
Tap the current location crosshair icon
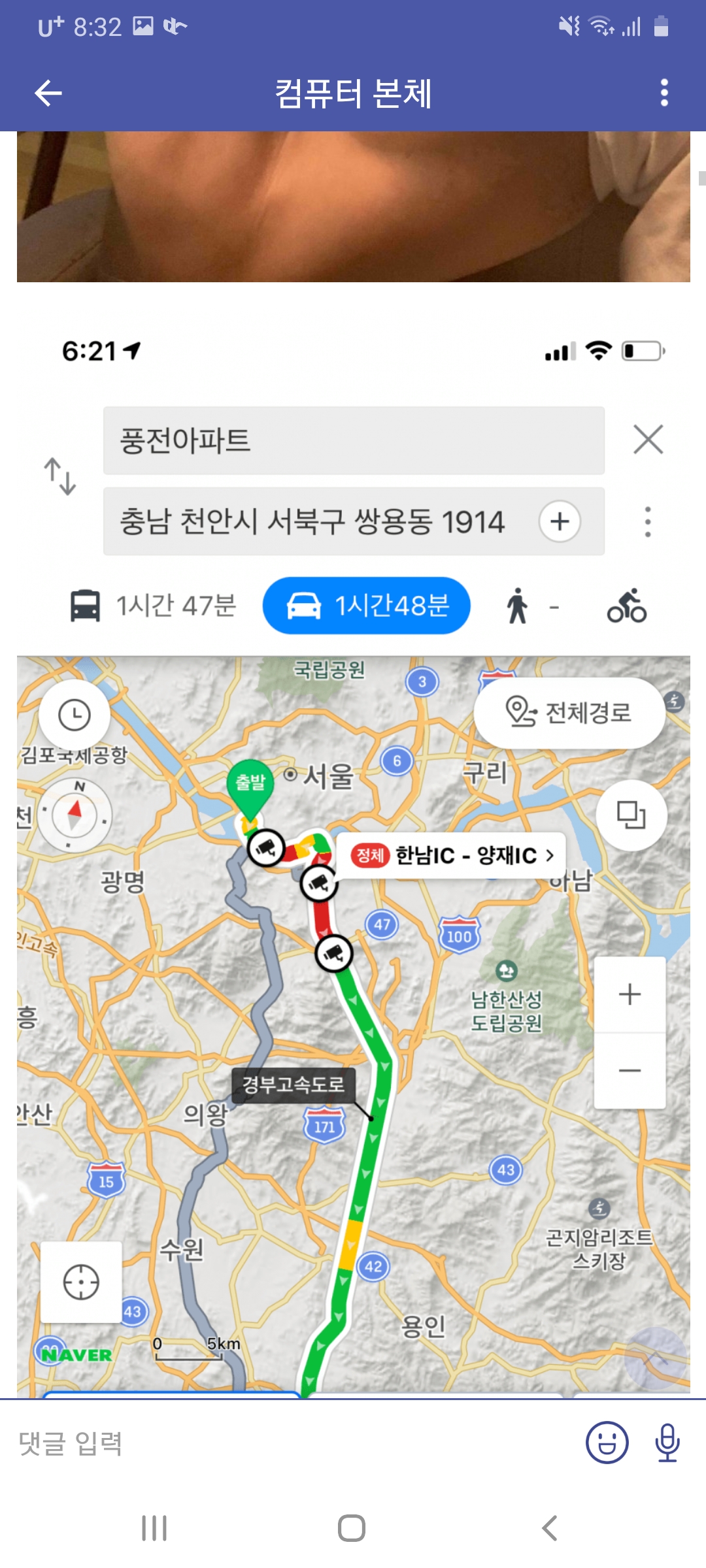[x=80, y=1282]
